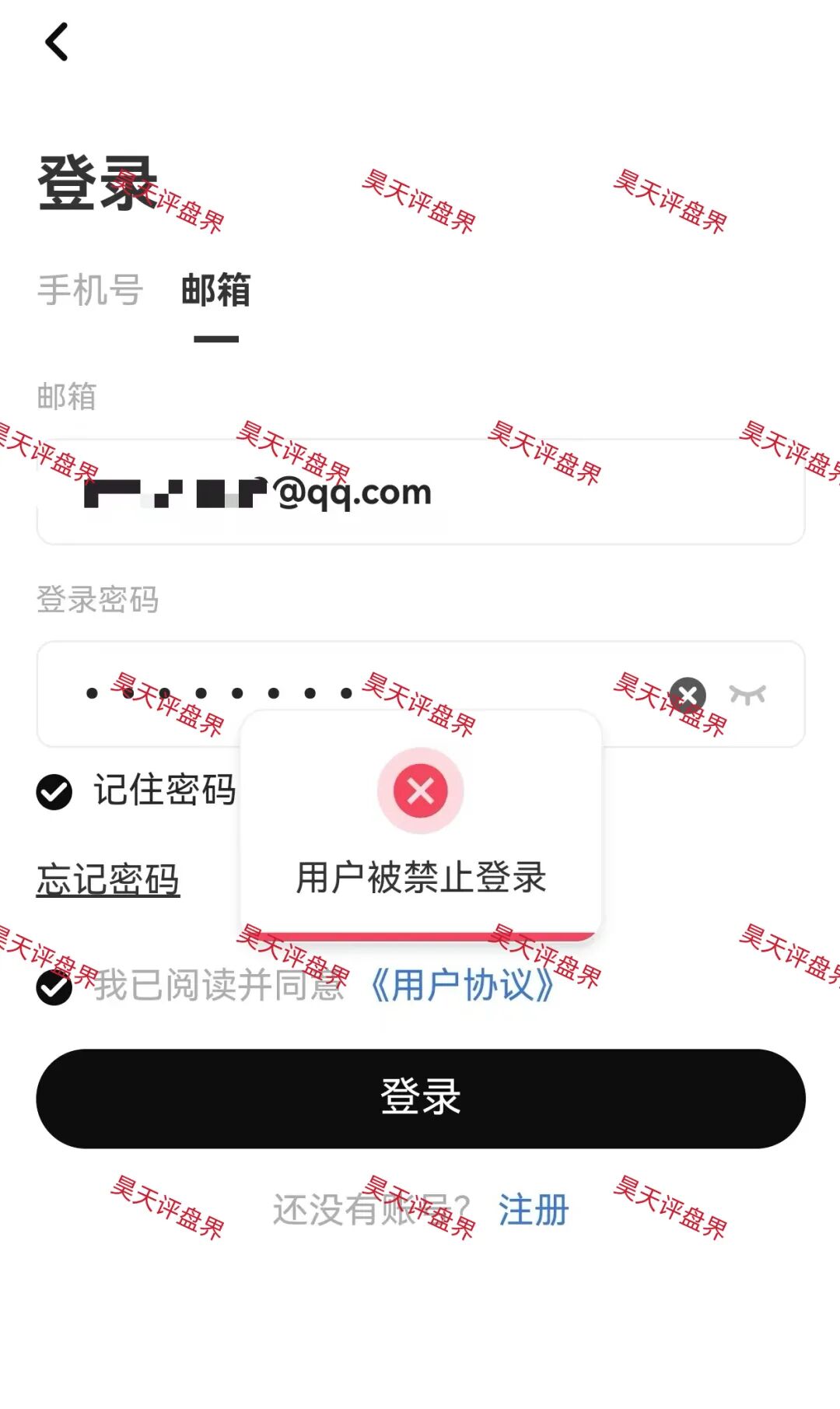Clear the entered password text
This screenshot has height=1409, width=840.
(x=688, y=695)
